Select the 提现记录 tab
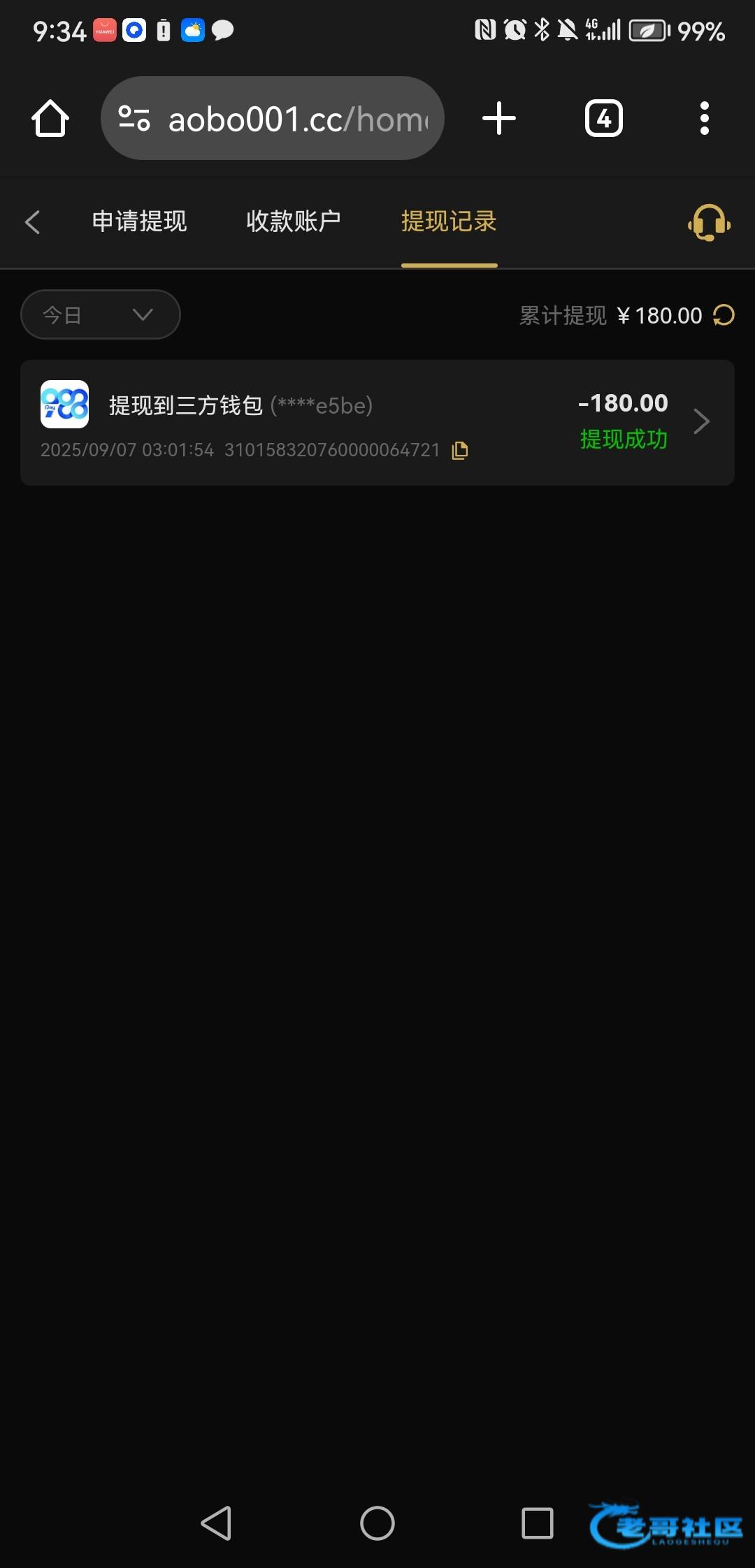This screenshot has width=755, height=1568. (449, 222)
